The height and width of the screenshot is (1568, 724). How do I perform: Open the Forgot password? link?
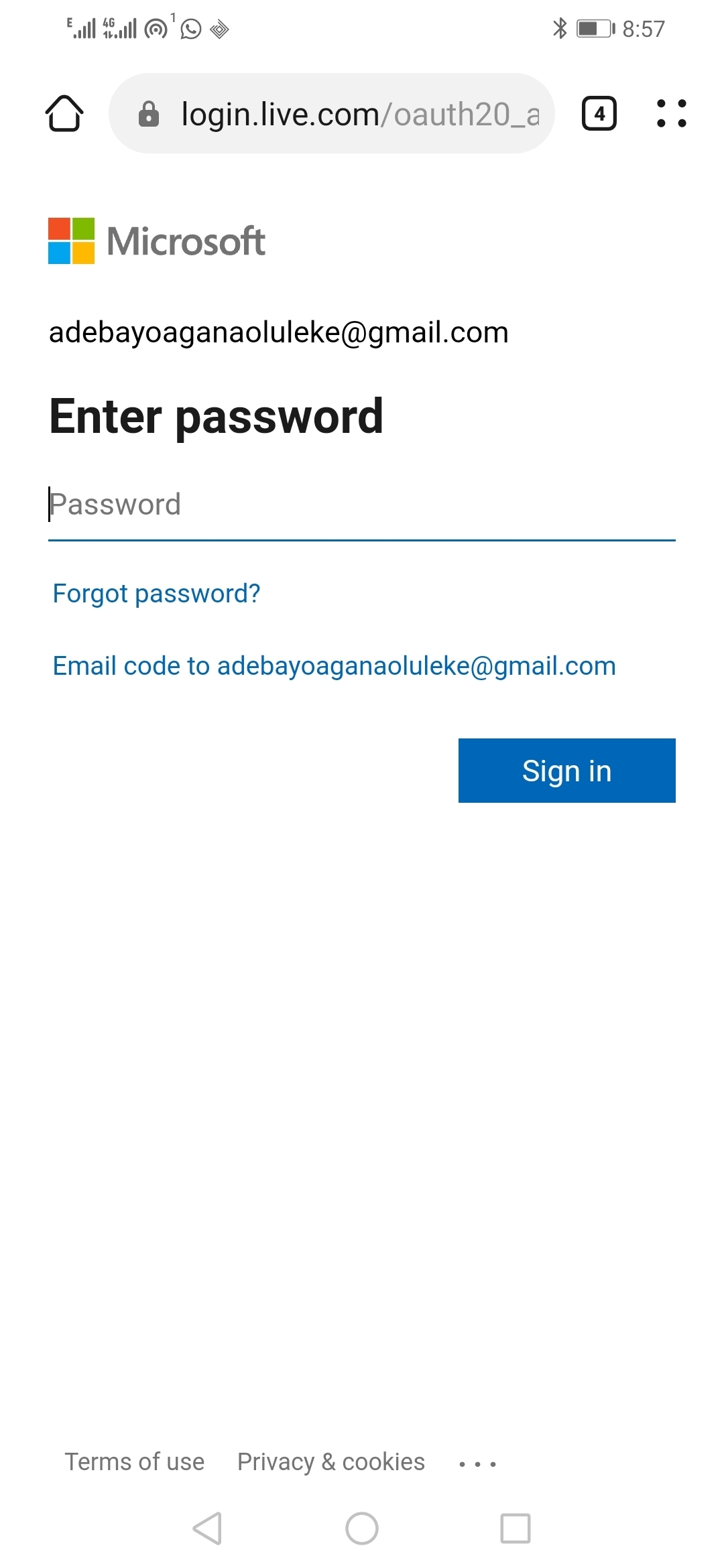pos(156,594)
